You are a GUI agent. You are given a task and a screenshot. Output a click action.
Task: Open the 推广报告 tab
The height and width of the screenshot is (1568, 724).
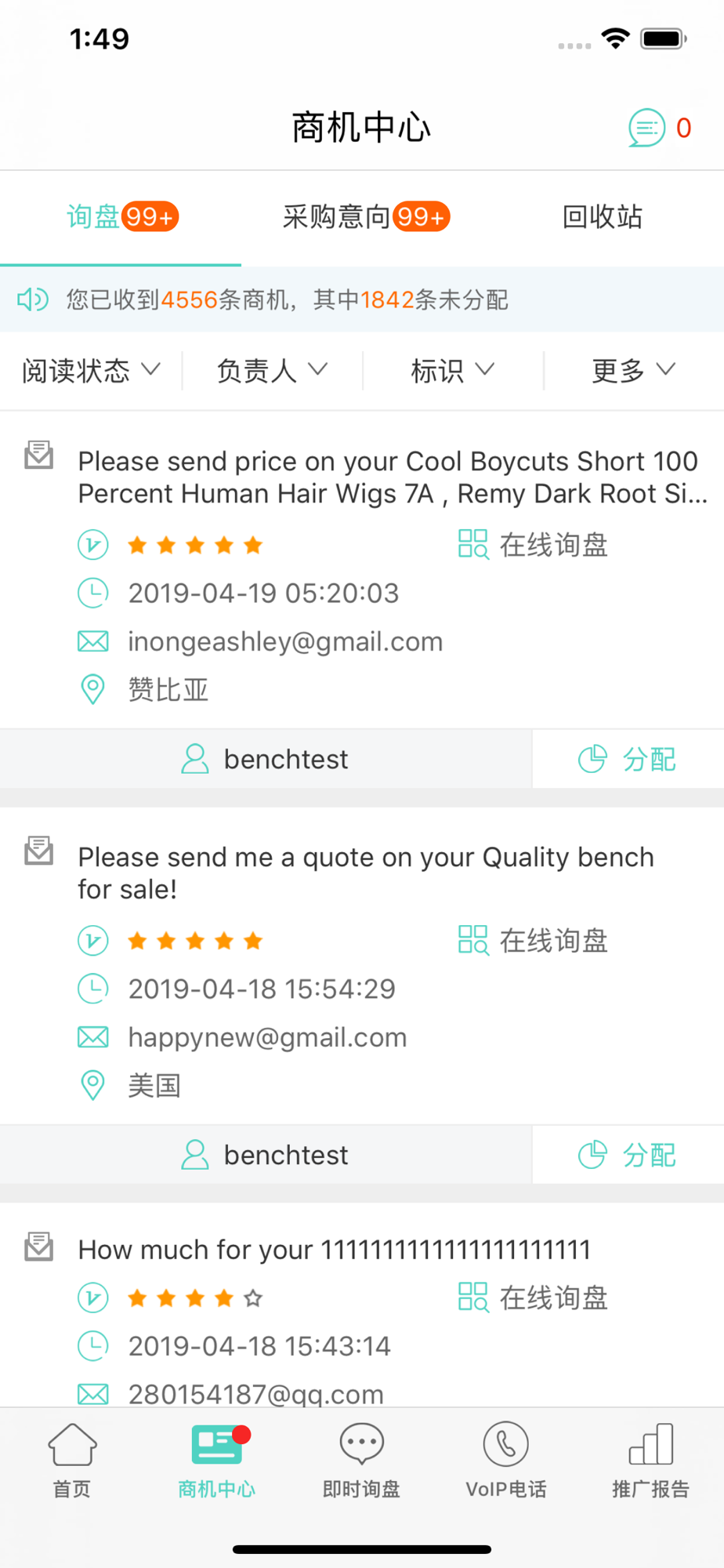[650, 1460]
